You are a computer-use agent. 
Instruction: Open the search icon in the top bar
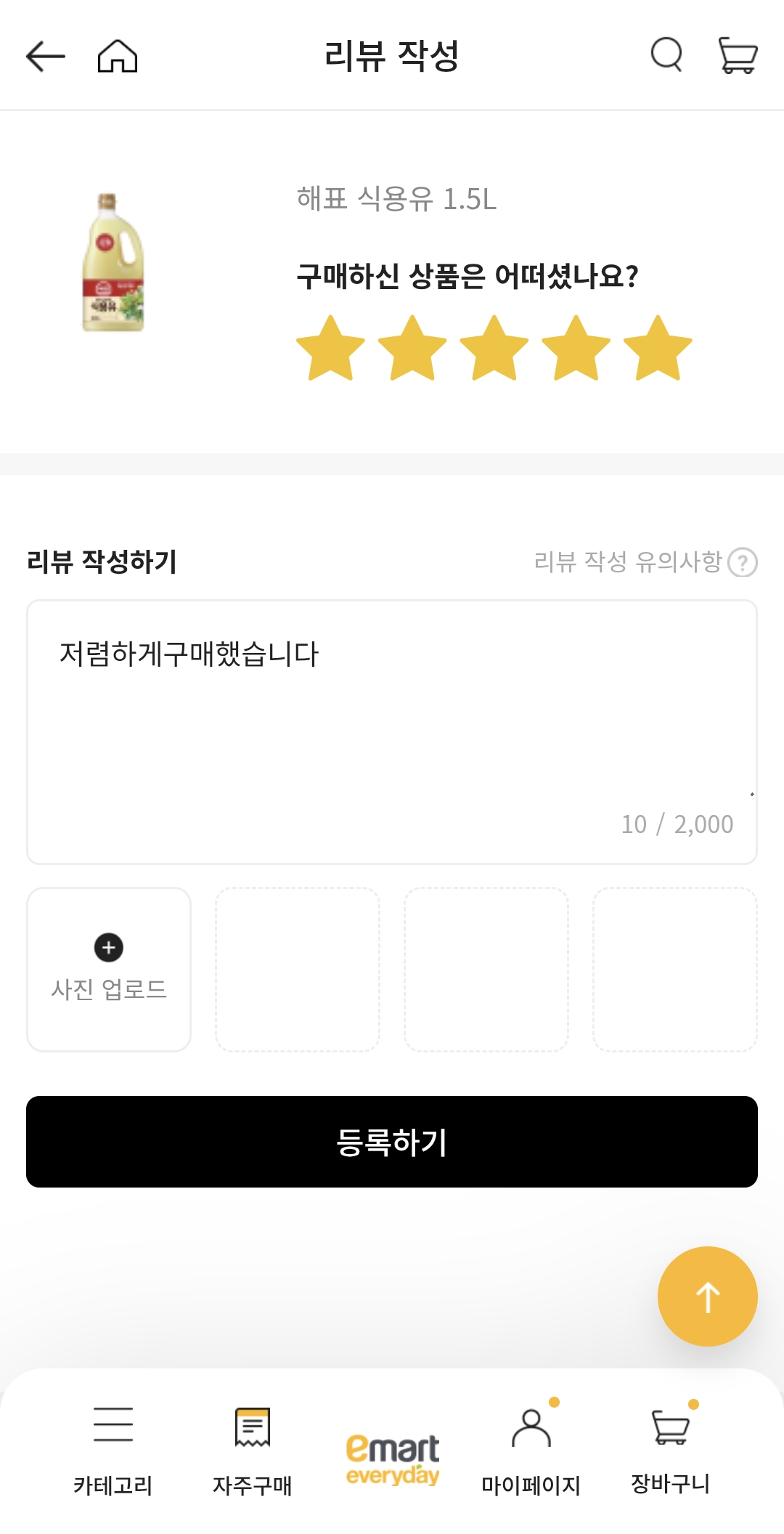point(666,55)
